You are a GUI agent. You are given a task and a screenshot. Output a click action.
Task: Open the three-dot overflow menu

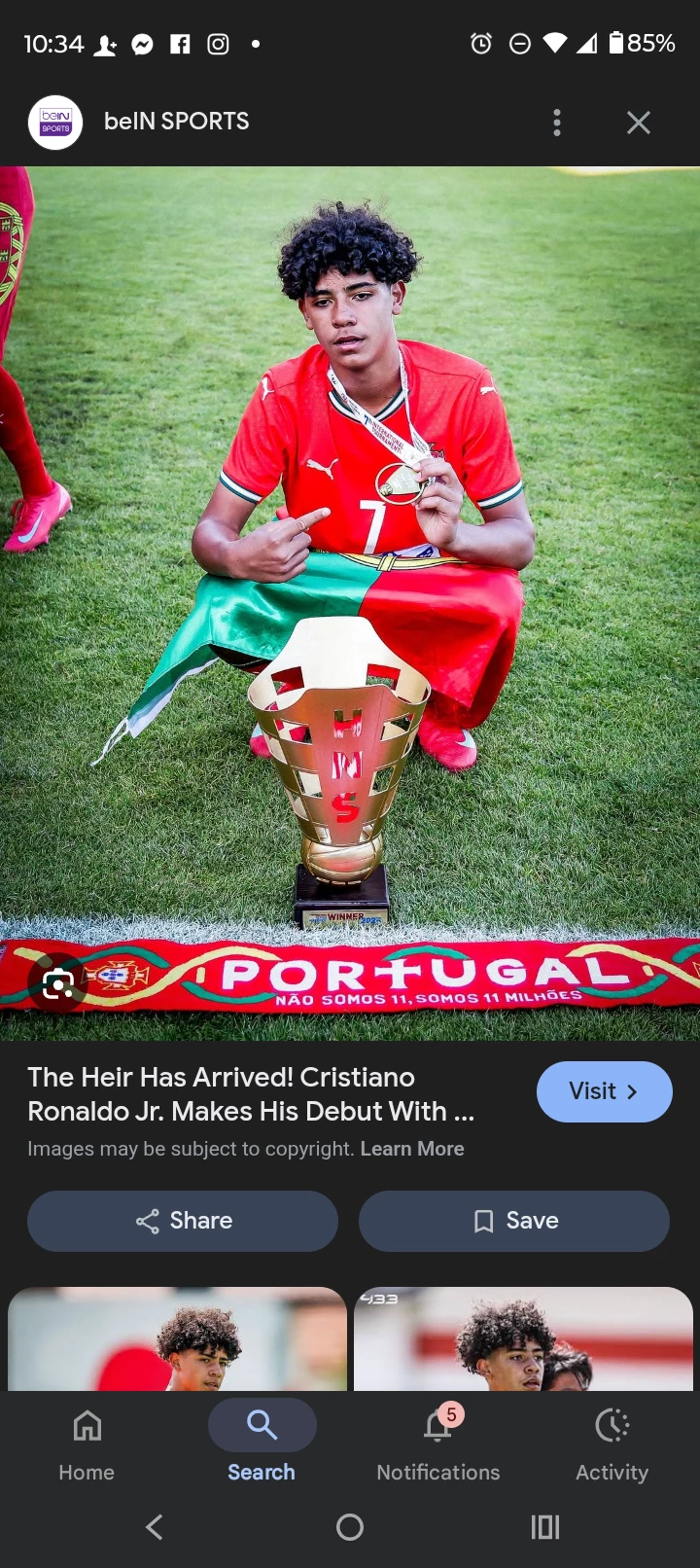pos(557,123)
